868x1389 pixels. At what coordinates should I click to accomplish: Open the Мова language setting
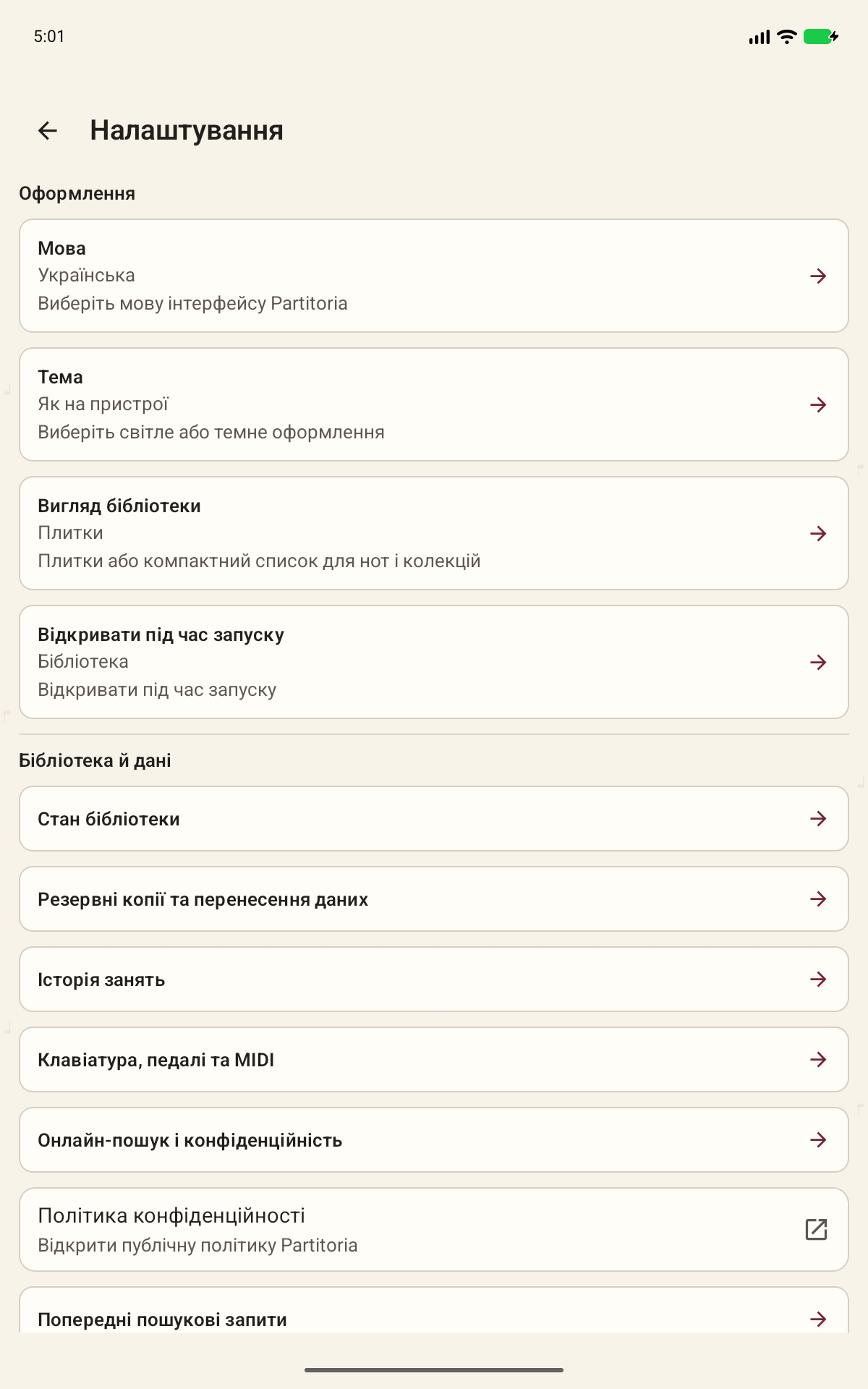(434, 276)
